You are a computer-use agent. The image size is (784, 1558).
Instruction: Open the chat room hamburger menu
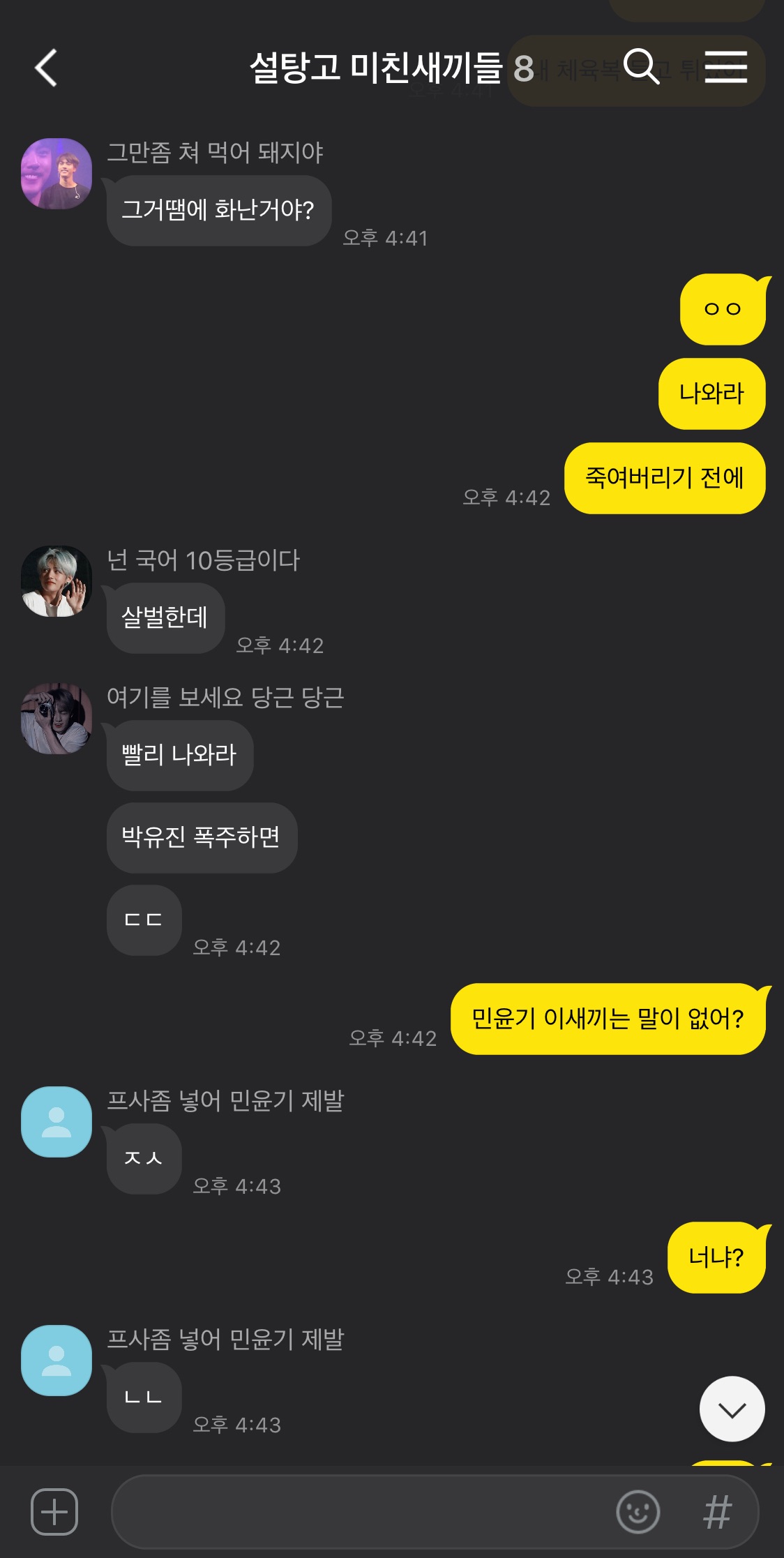(x=725, y=67)
